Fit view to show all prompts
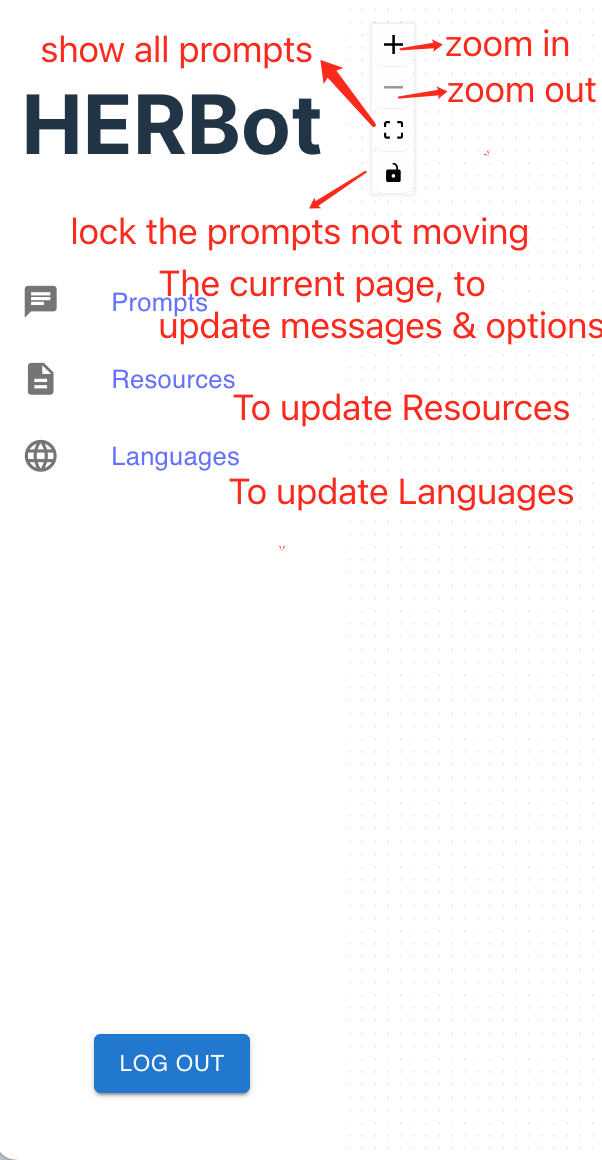Image resolution: width=602 pixels, height=1160 pixels. click(393, 131)
